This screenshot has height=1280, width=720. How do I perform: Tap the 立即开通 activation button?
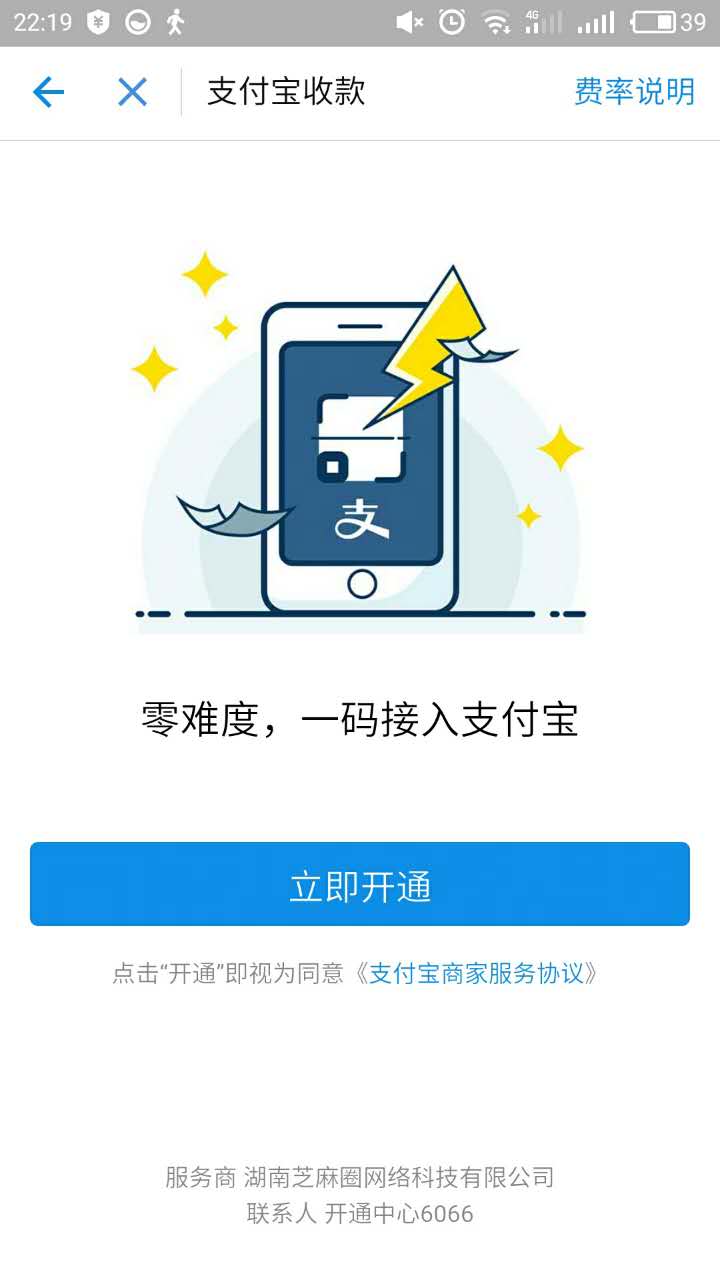(360, 883)
